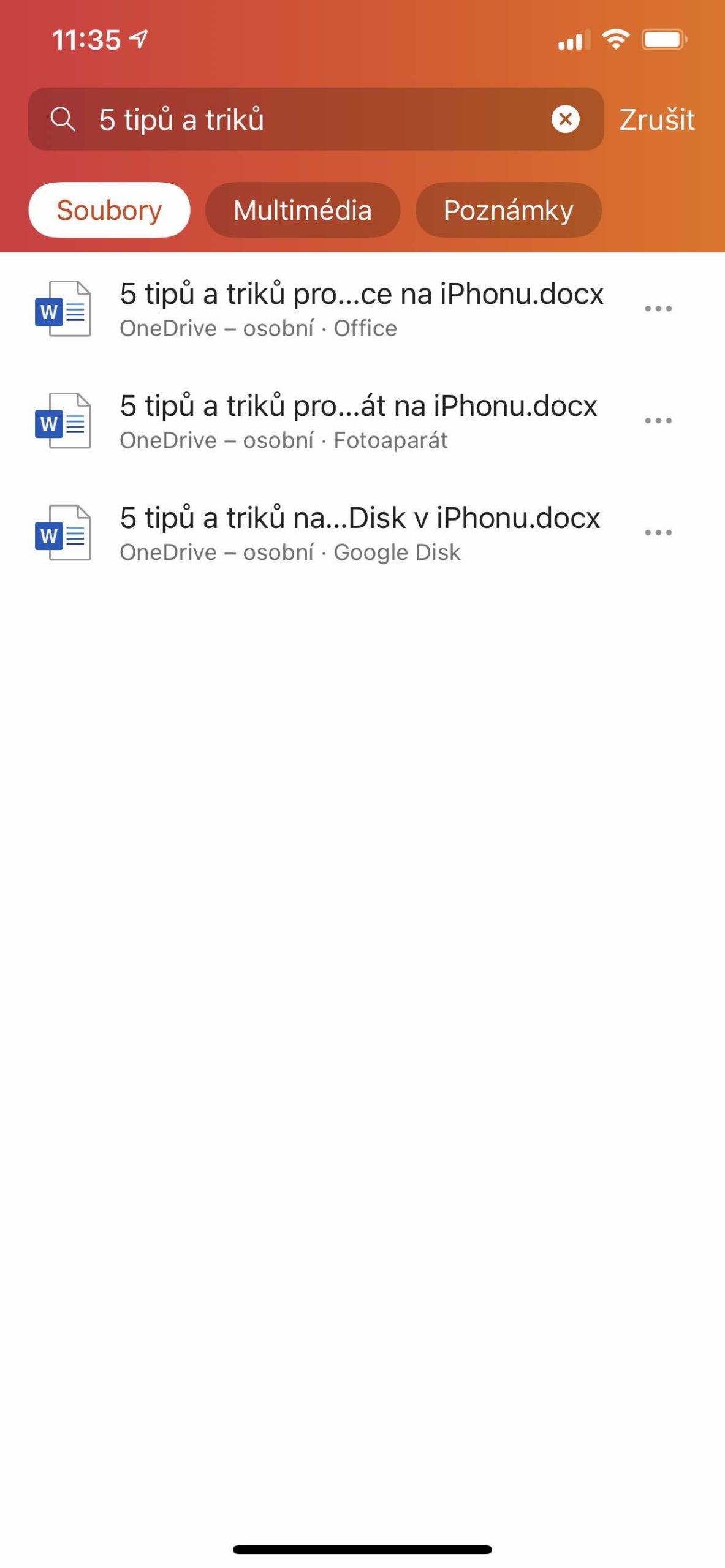Open more options for the Office folder document
Viewport: 725px width, 1568px height.
(658, 309)
